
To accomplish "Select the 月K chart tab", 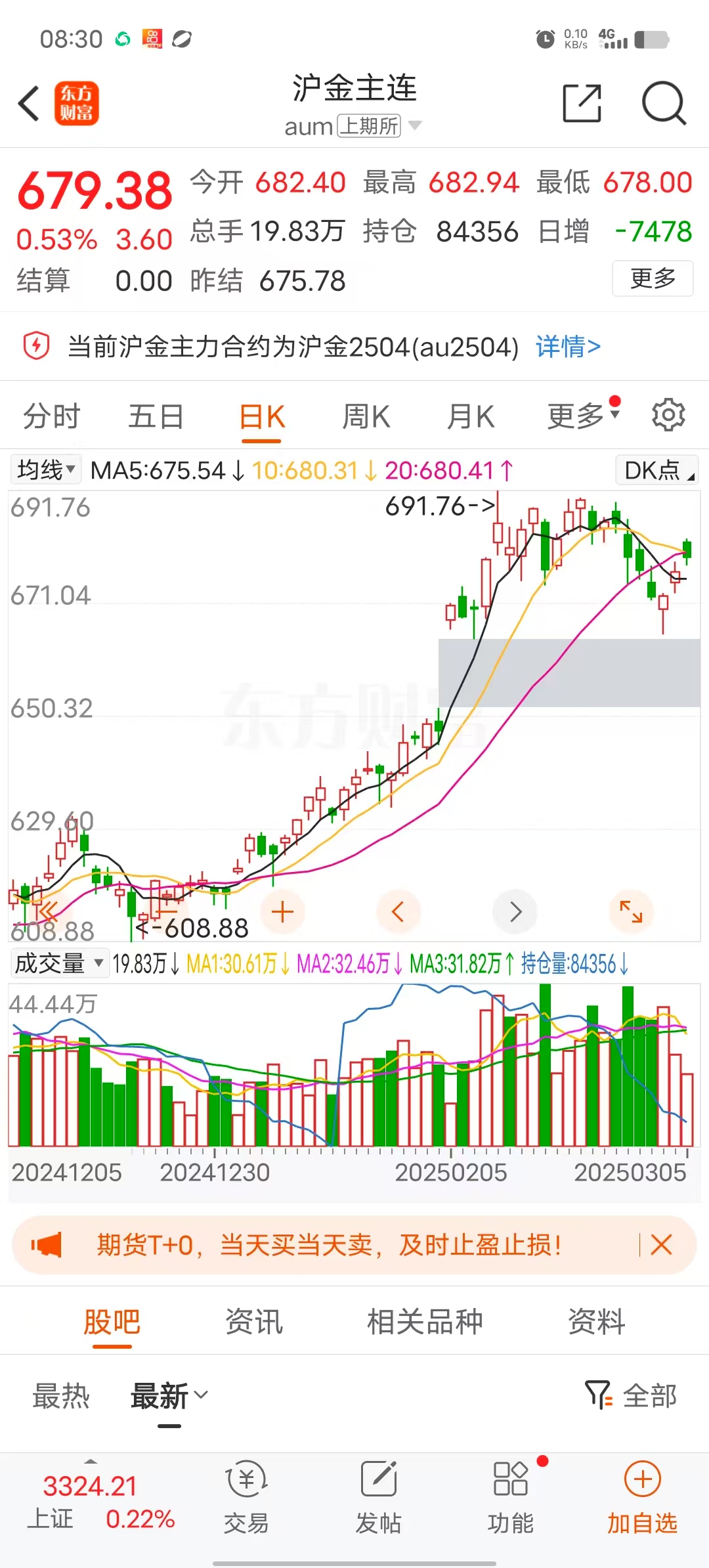I will (470, 416).
